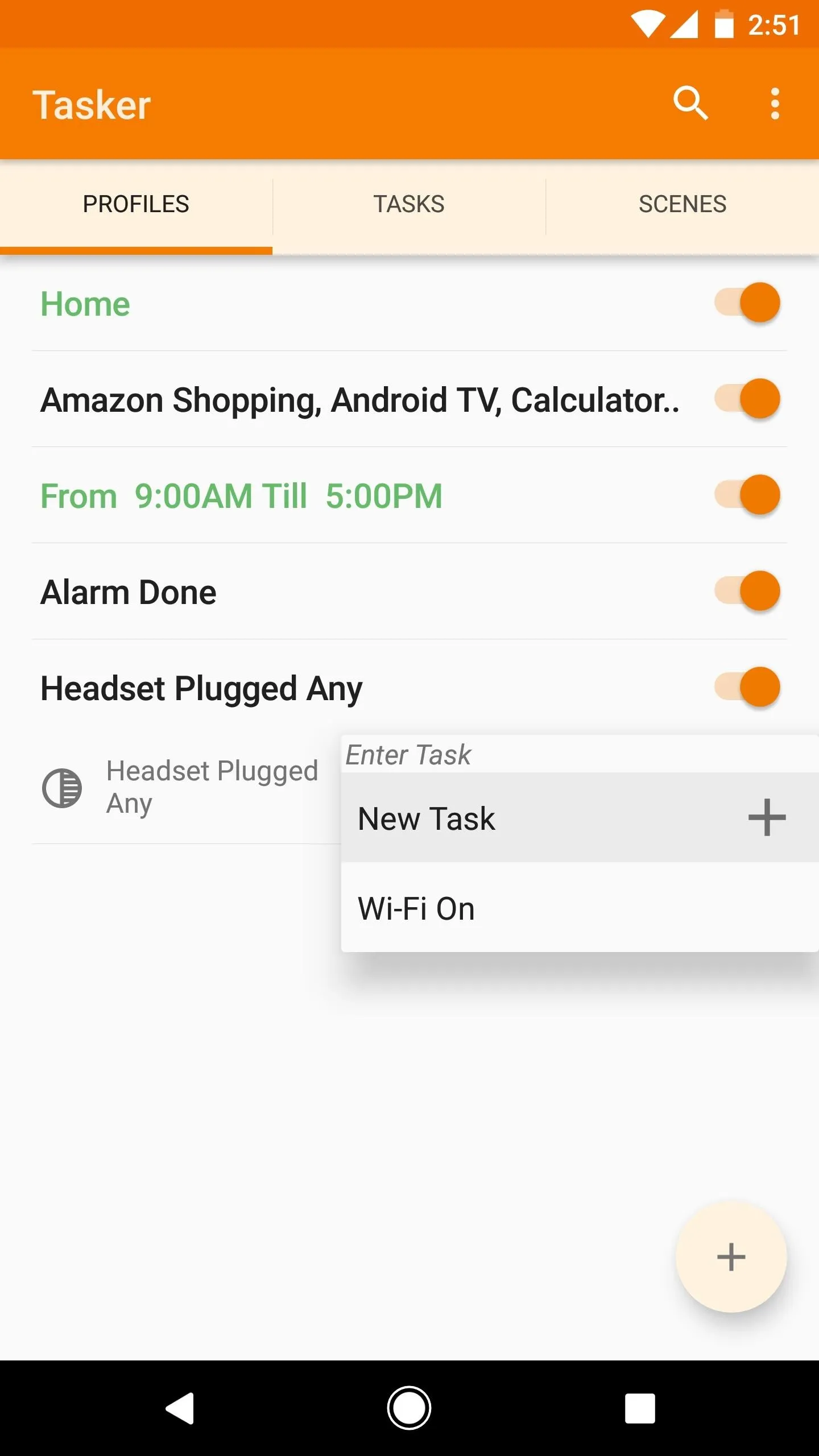Toggle the Alarm Done switch

click(x=747, y=591)
